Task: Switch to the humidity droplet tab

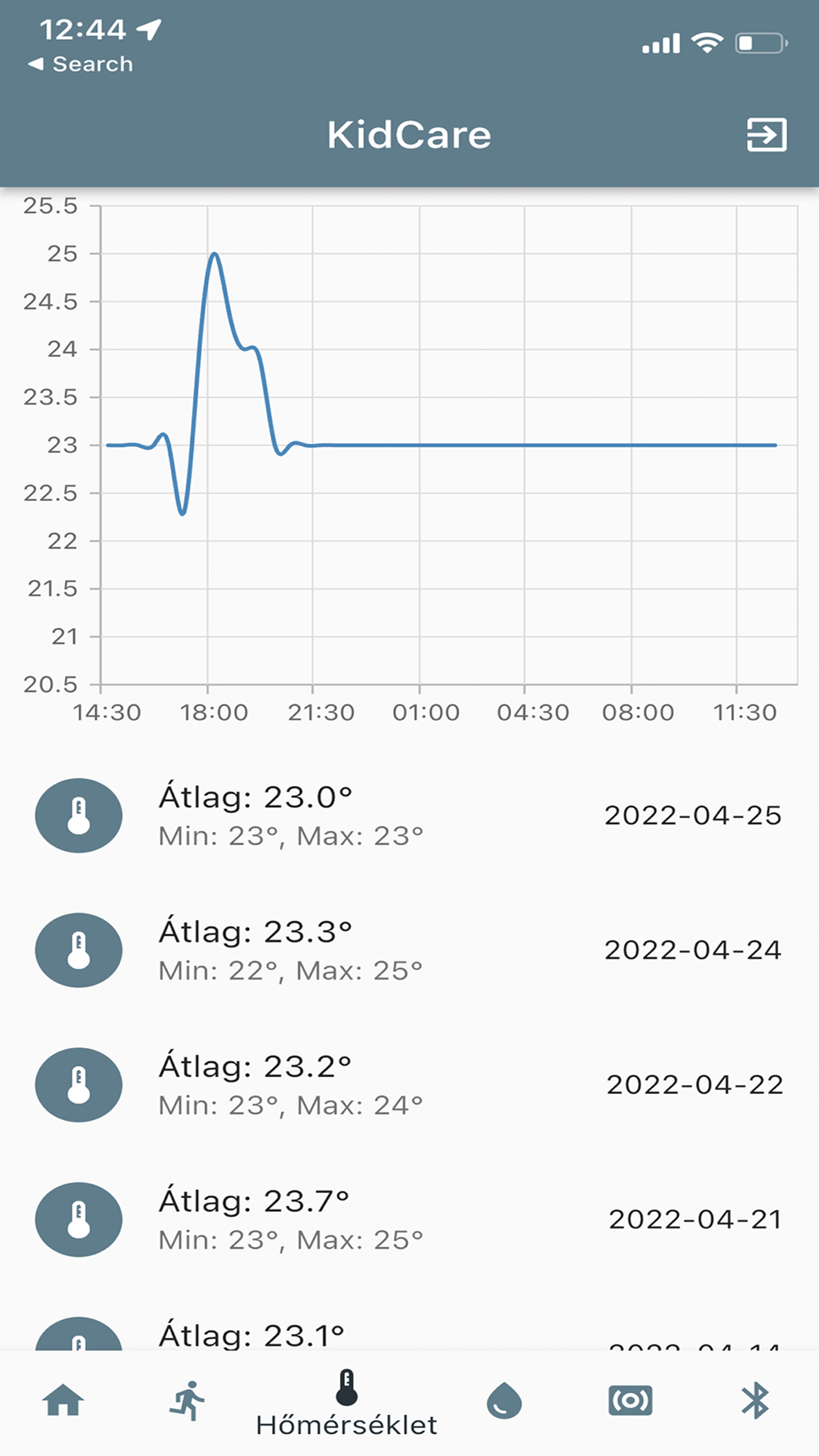Action: [x=504, y=1401]
